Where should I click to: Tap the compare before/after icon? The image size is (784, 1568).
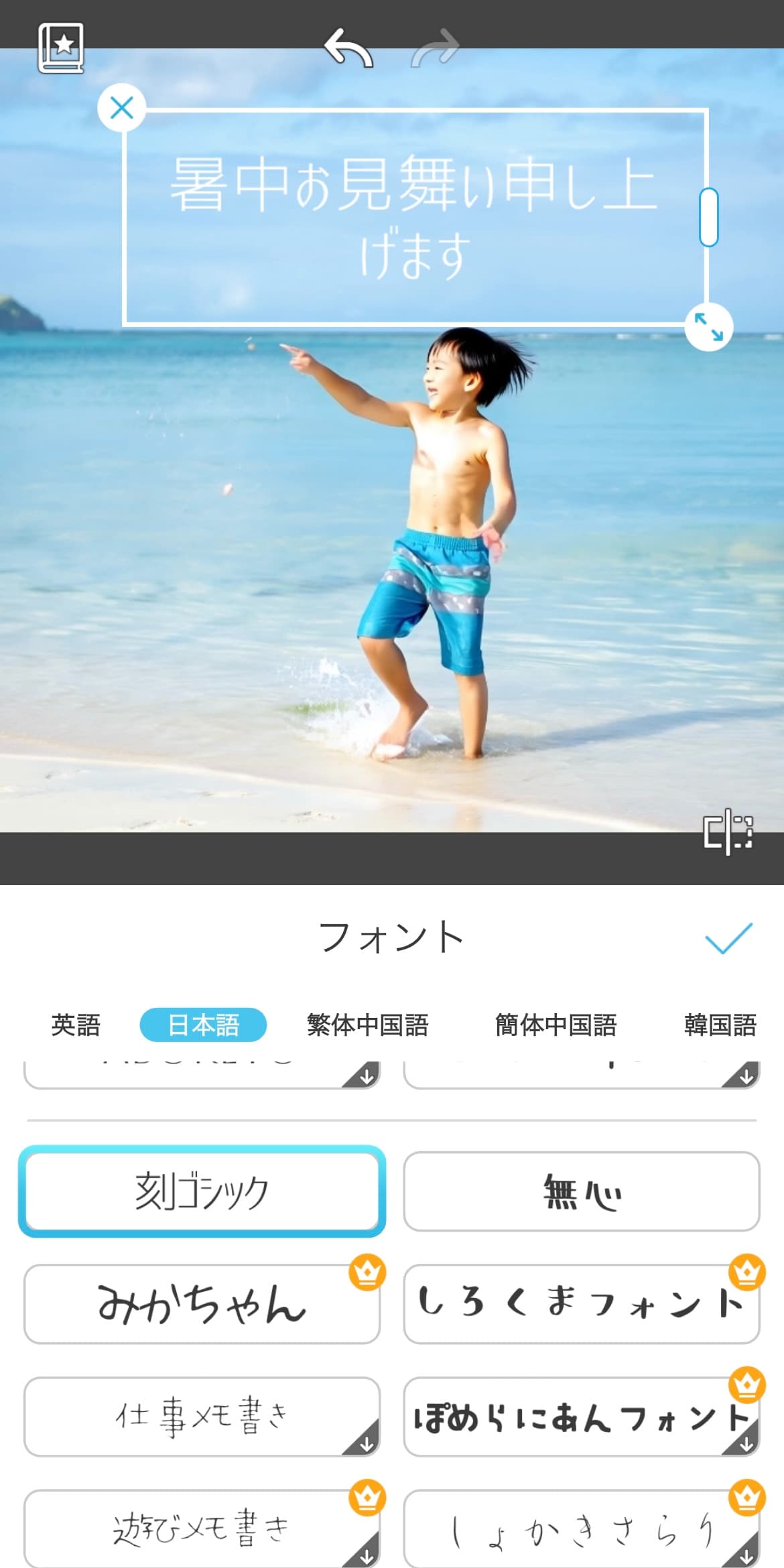(728, 832)
